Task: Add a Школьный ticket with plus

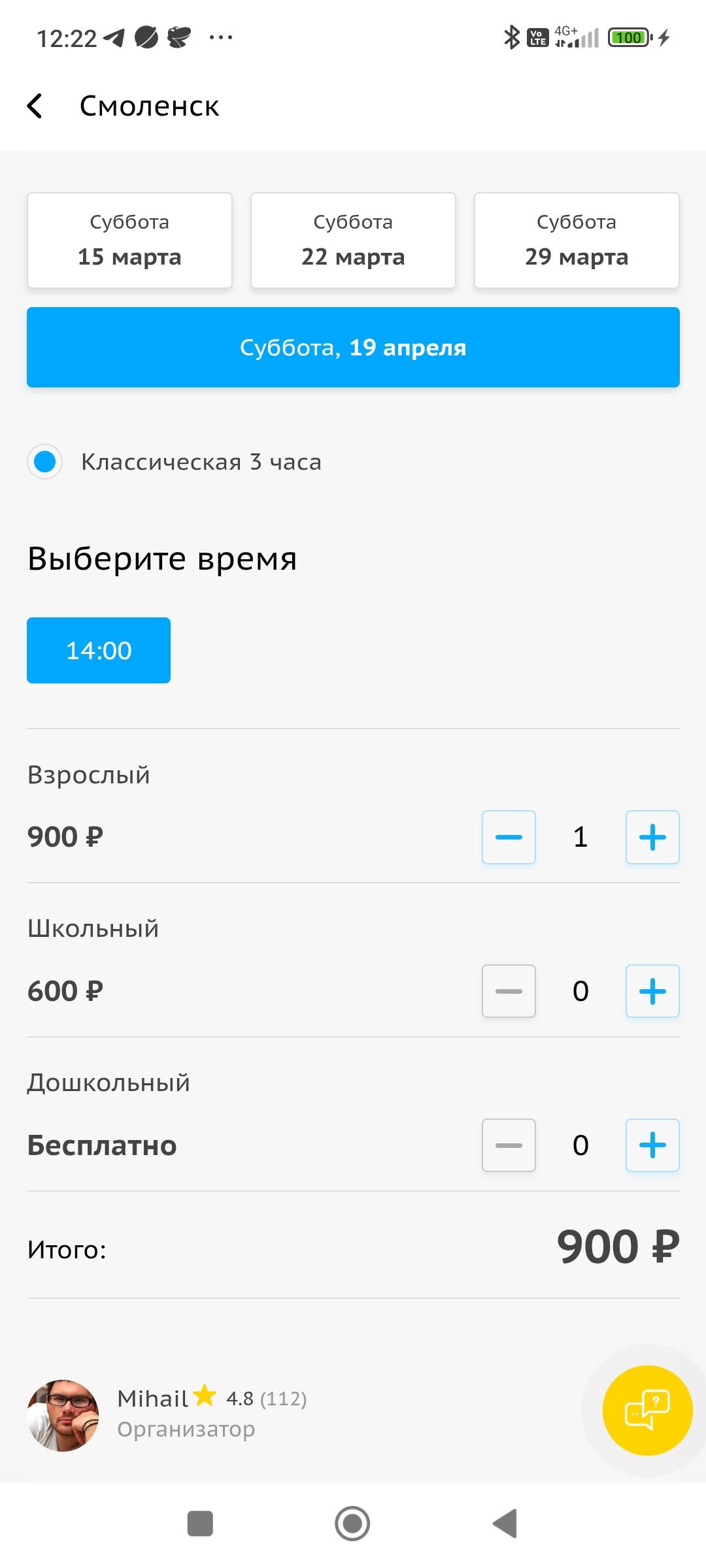Action: tap(652, 990)
